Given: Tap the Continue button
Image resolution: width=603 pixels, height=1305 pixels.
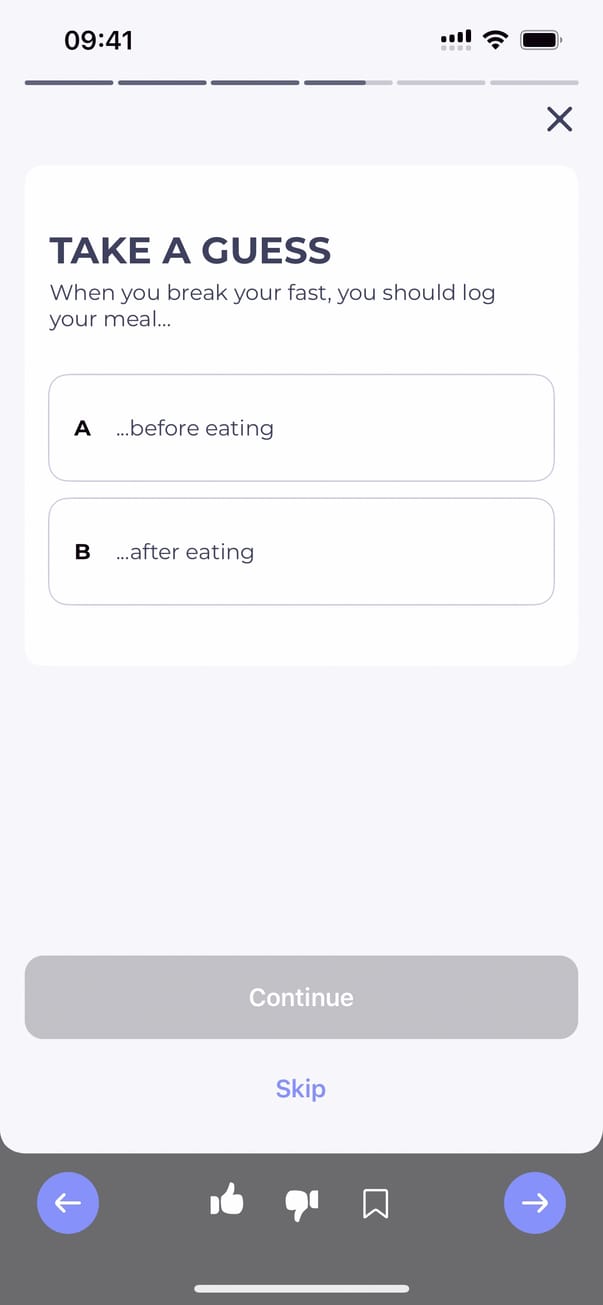Looking at the screenshot, I should 301,997.
